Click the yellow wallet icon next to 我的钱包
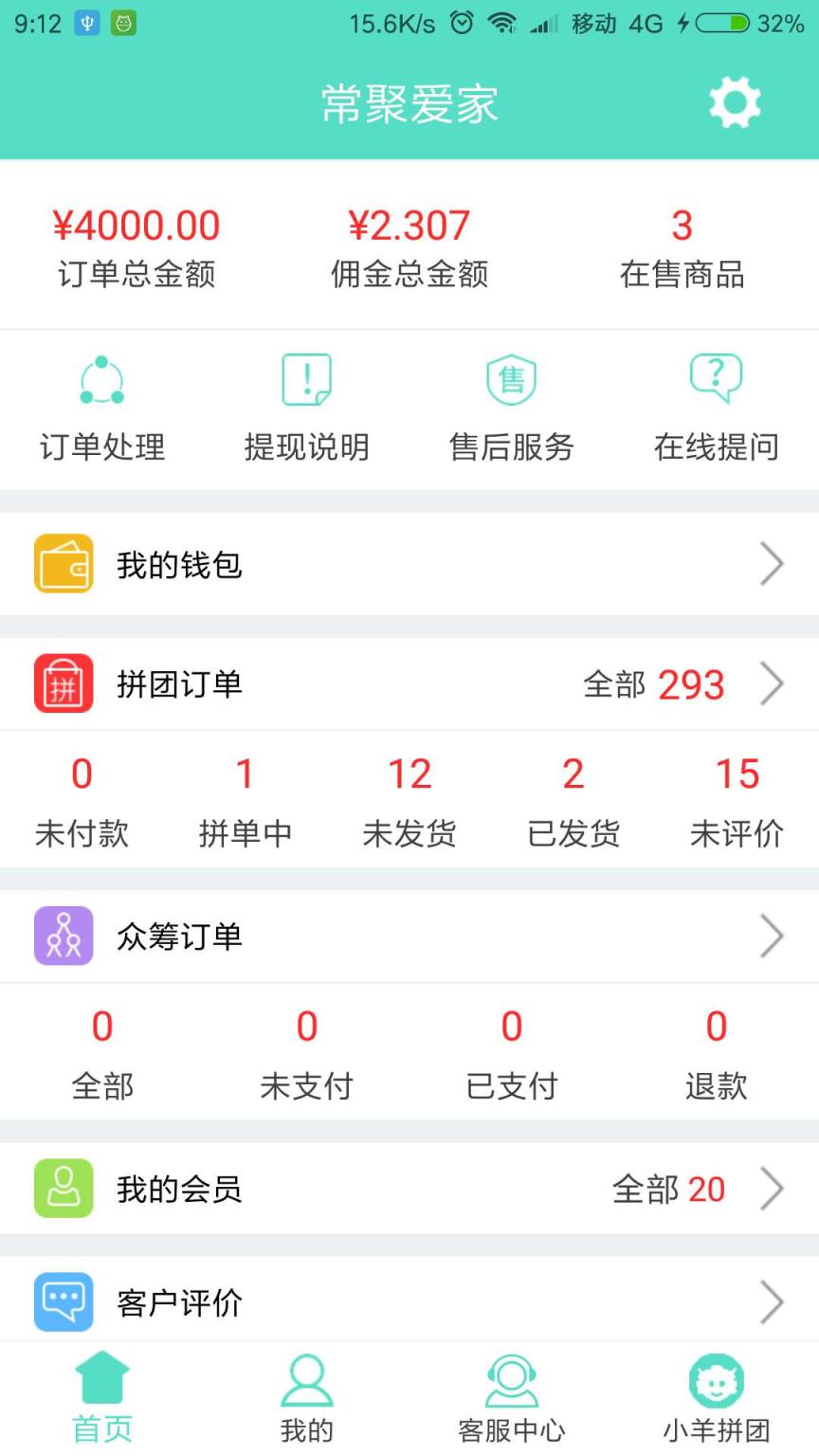Viewport: 819px width, 1456px height. [63, 563]
